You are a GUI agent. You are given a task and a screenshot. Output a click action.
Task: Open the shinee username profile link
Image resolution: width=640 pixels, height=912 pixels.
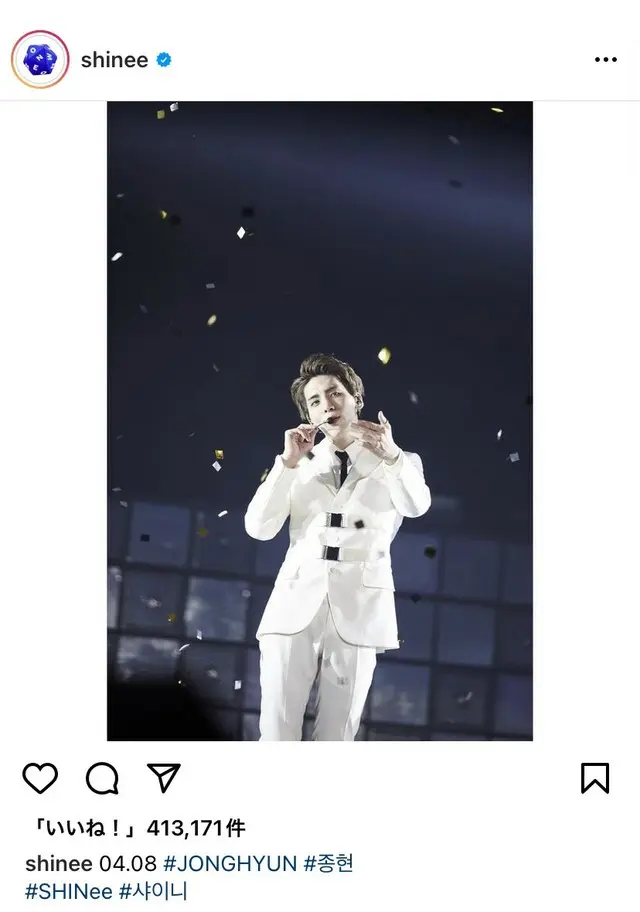[x=114, y=59]
